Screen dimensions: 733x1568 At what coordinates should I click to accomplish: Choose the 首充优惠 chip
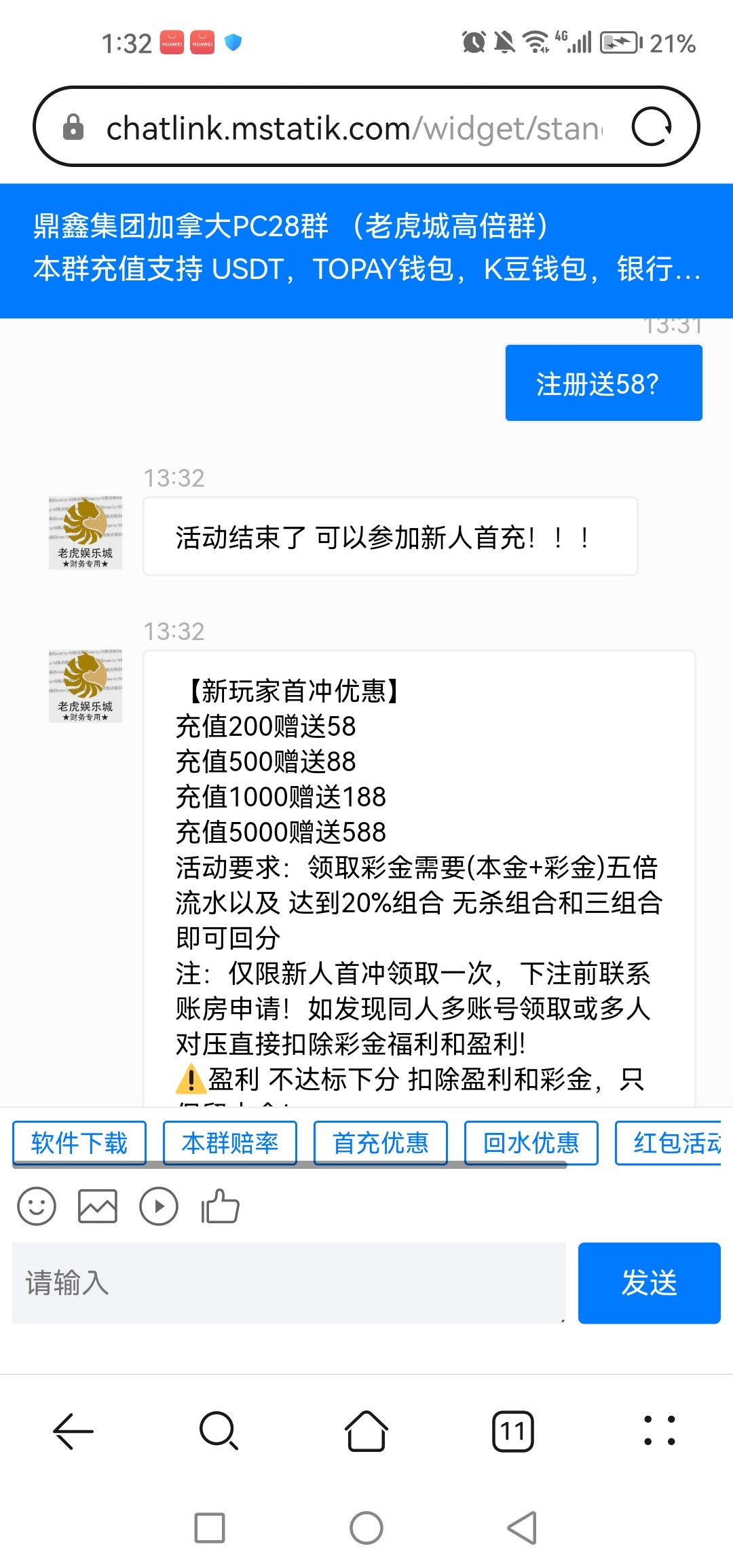381,1143
